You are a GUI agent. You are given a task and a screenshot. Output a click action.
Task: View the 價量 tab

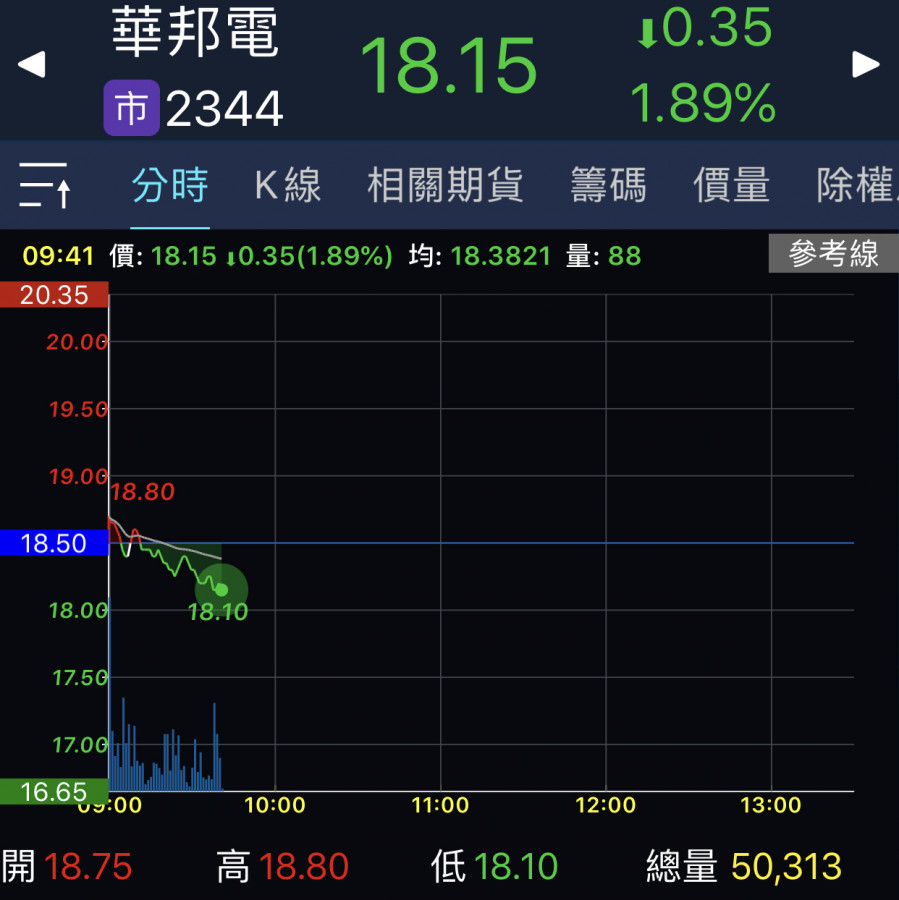(x=731, y=186)
